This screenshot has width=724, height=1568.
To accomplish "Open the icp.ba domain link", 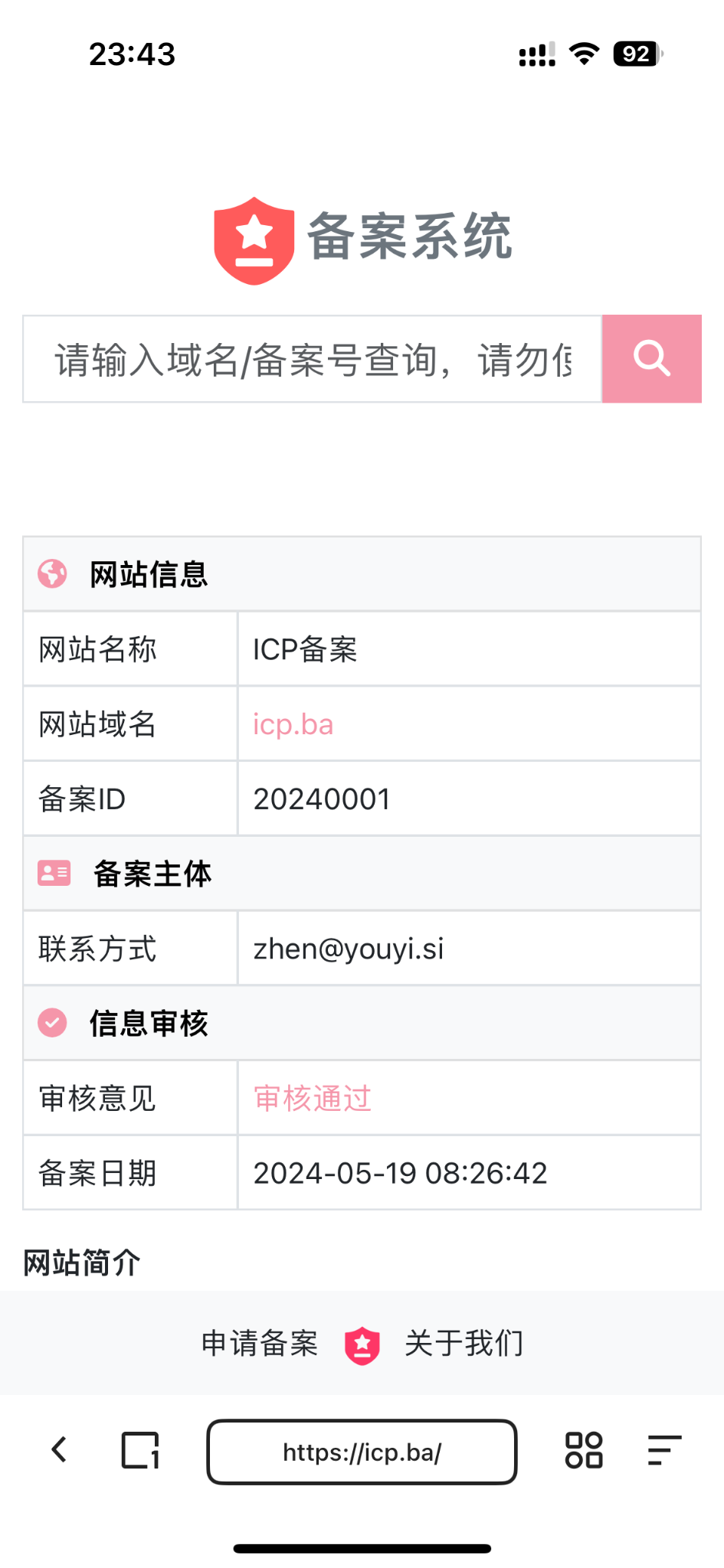I will pos(293,724).
